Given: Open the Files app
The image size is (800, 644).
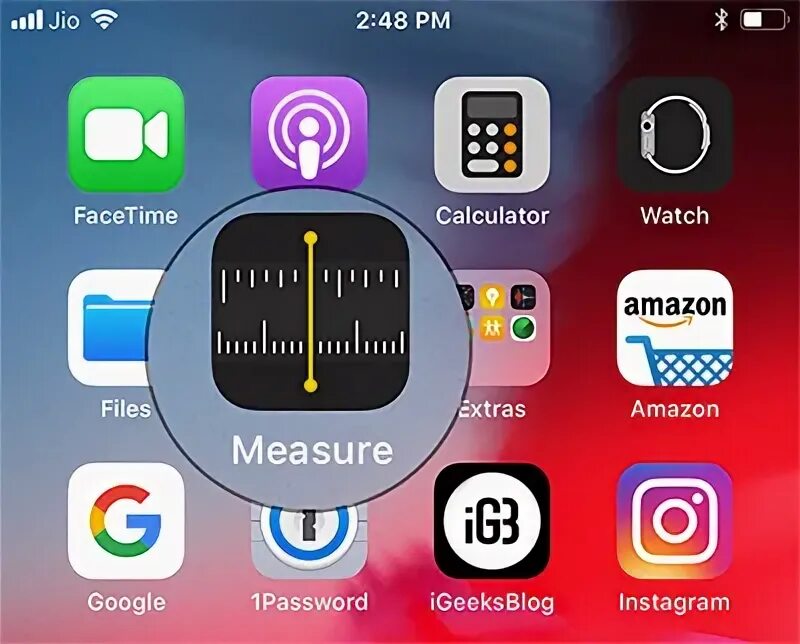Looking at the screenshot, I should [x=108, y=330].
